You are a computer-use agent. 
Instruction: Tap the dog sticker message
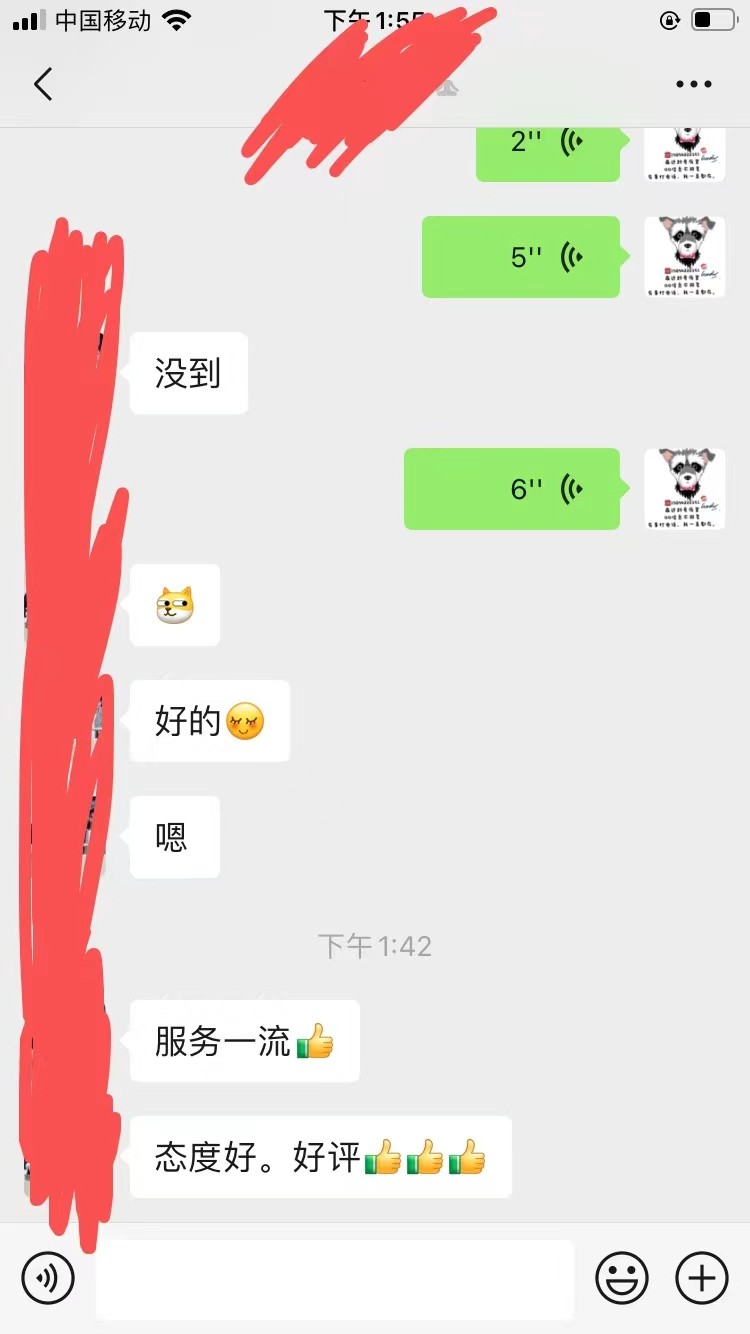coord(174,604)
